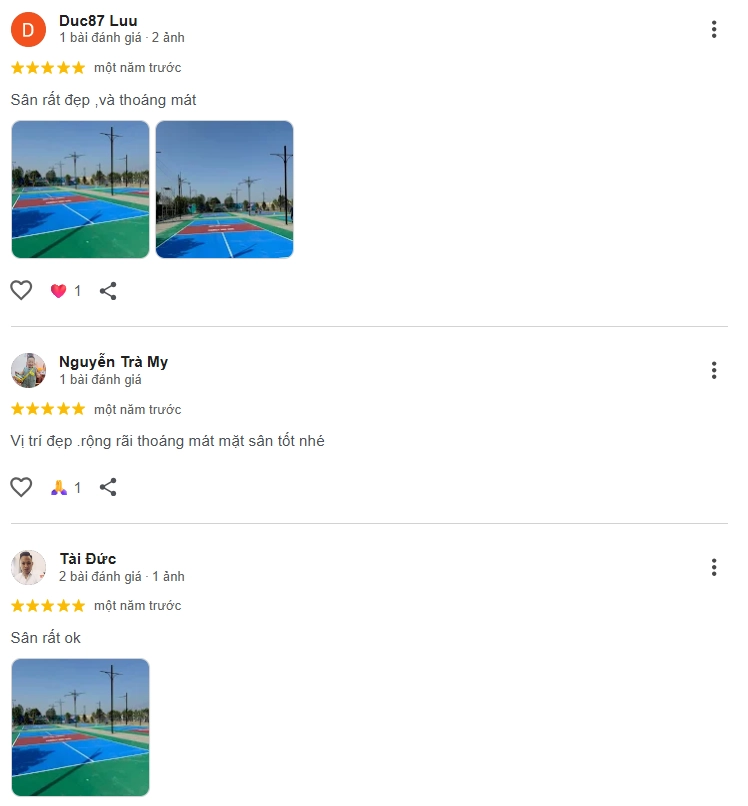Open second photo in Duc87 Luu's review

224,189
